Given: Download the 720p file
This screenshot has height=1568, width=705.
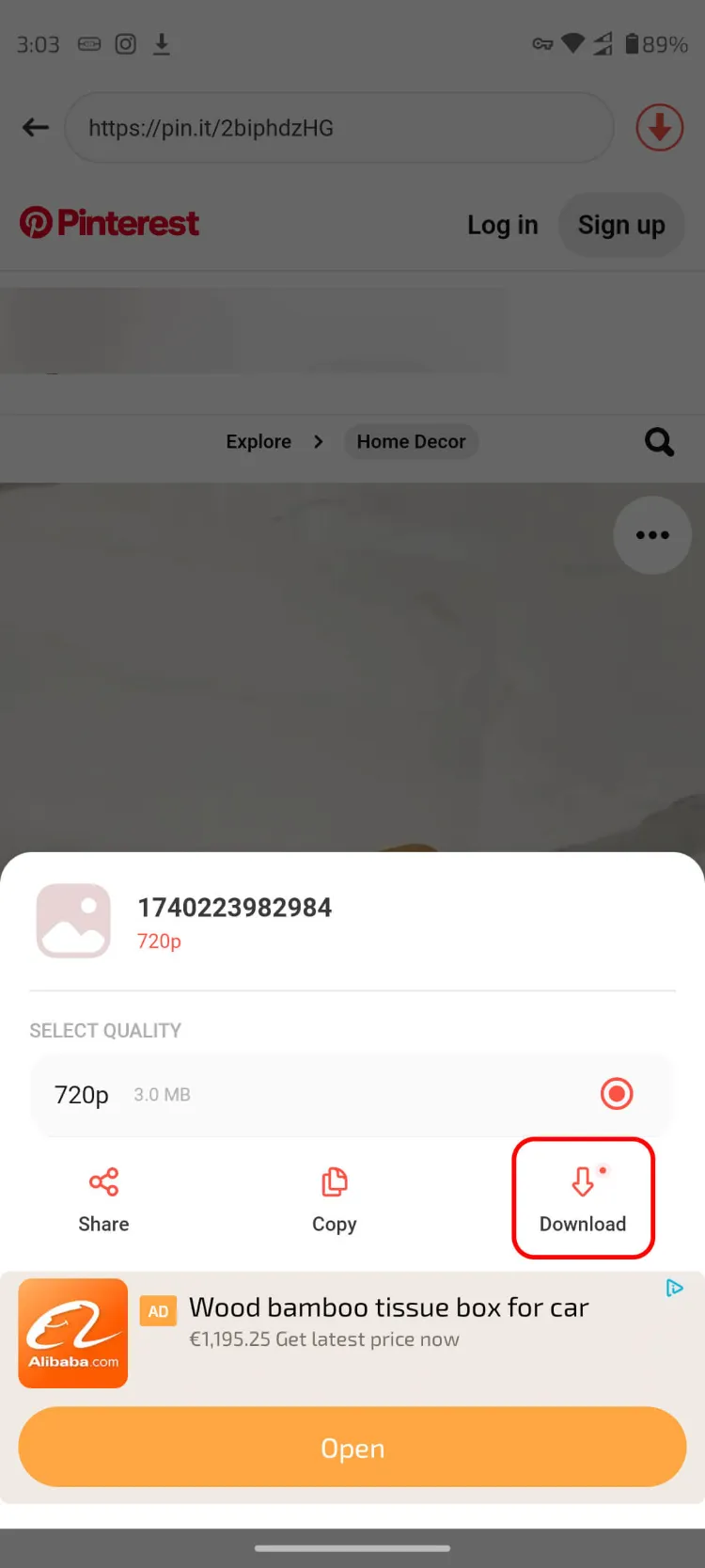Looking at the screenshot, I should 583,1198.
